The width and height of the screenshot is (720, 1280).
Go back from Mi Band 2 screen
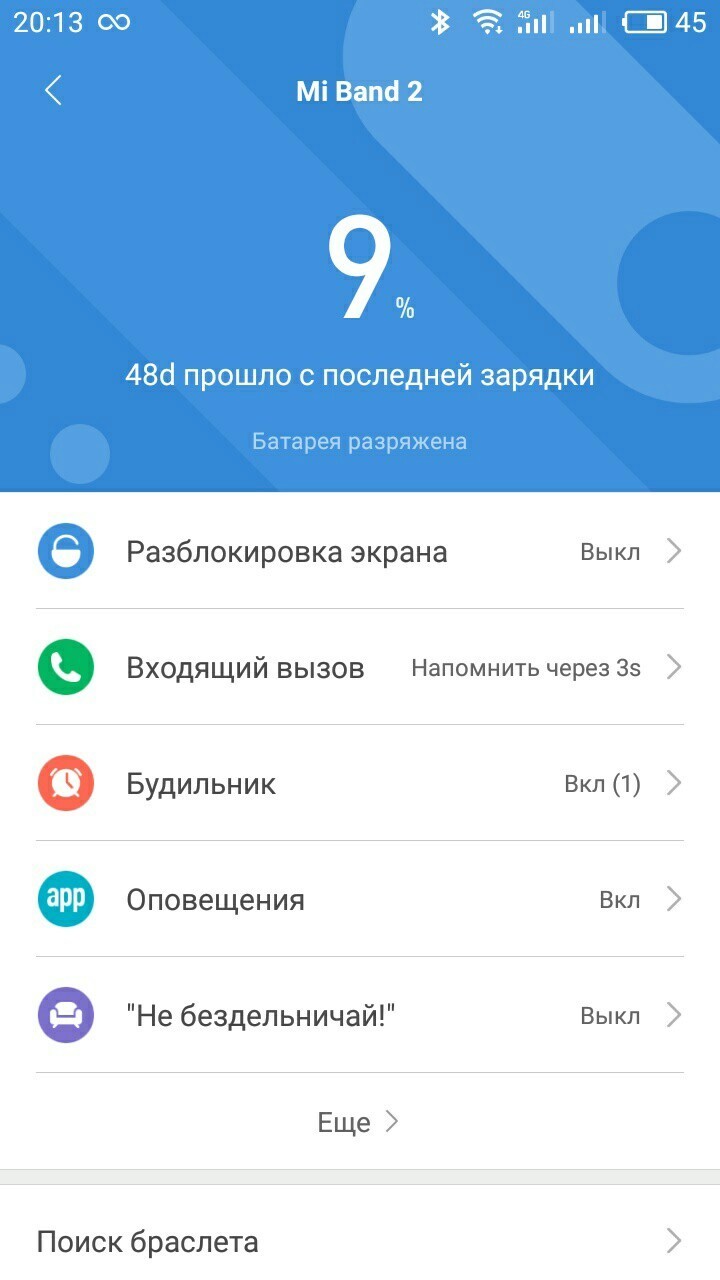click(x=53, y=91)
